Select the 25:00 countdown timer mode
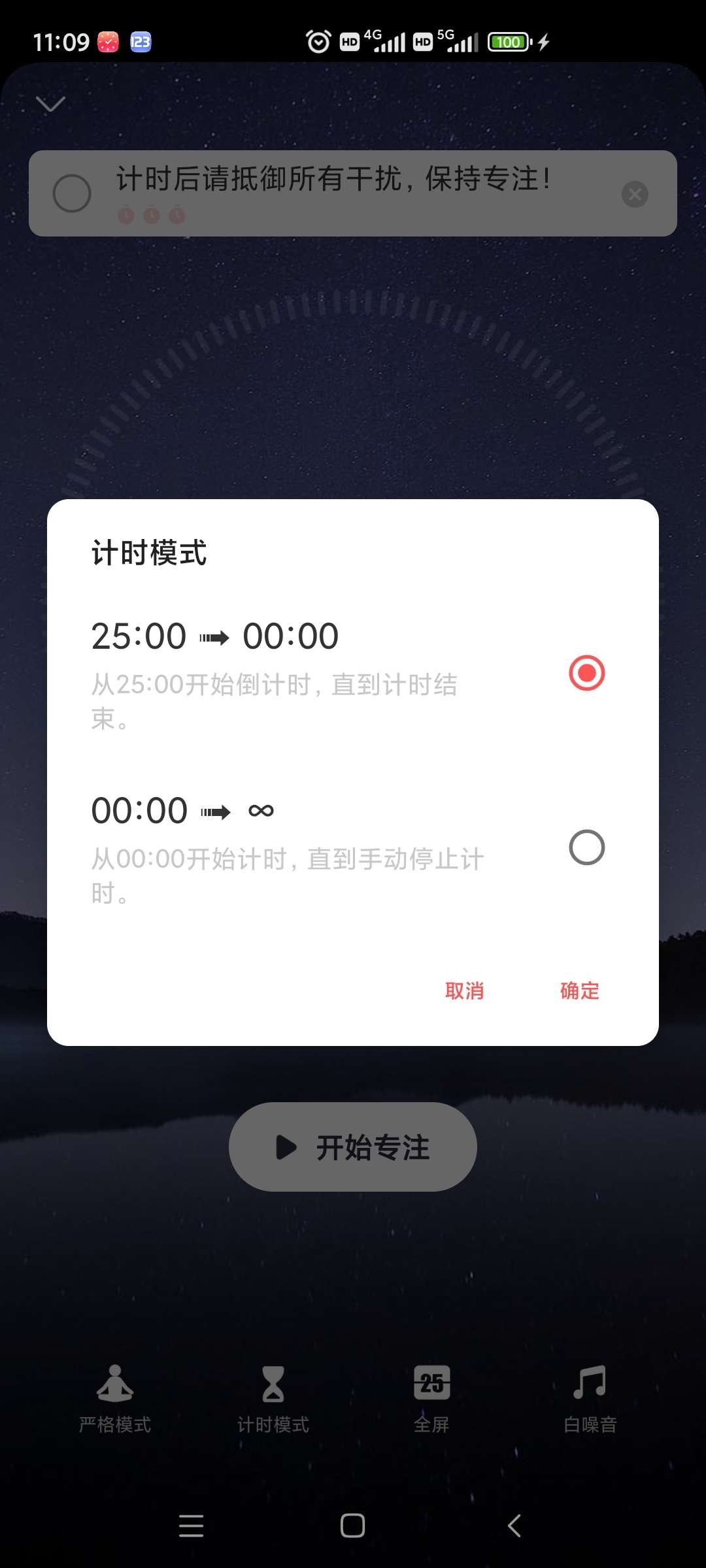 [586, 673]
